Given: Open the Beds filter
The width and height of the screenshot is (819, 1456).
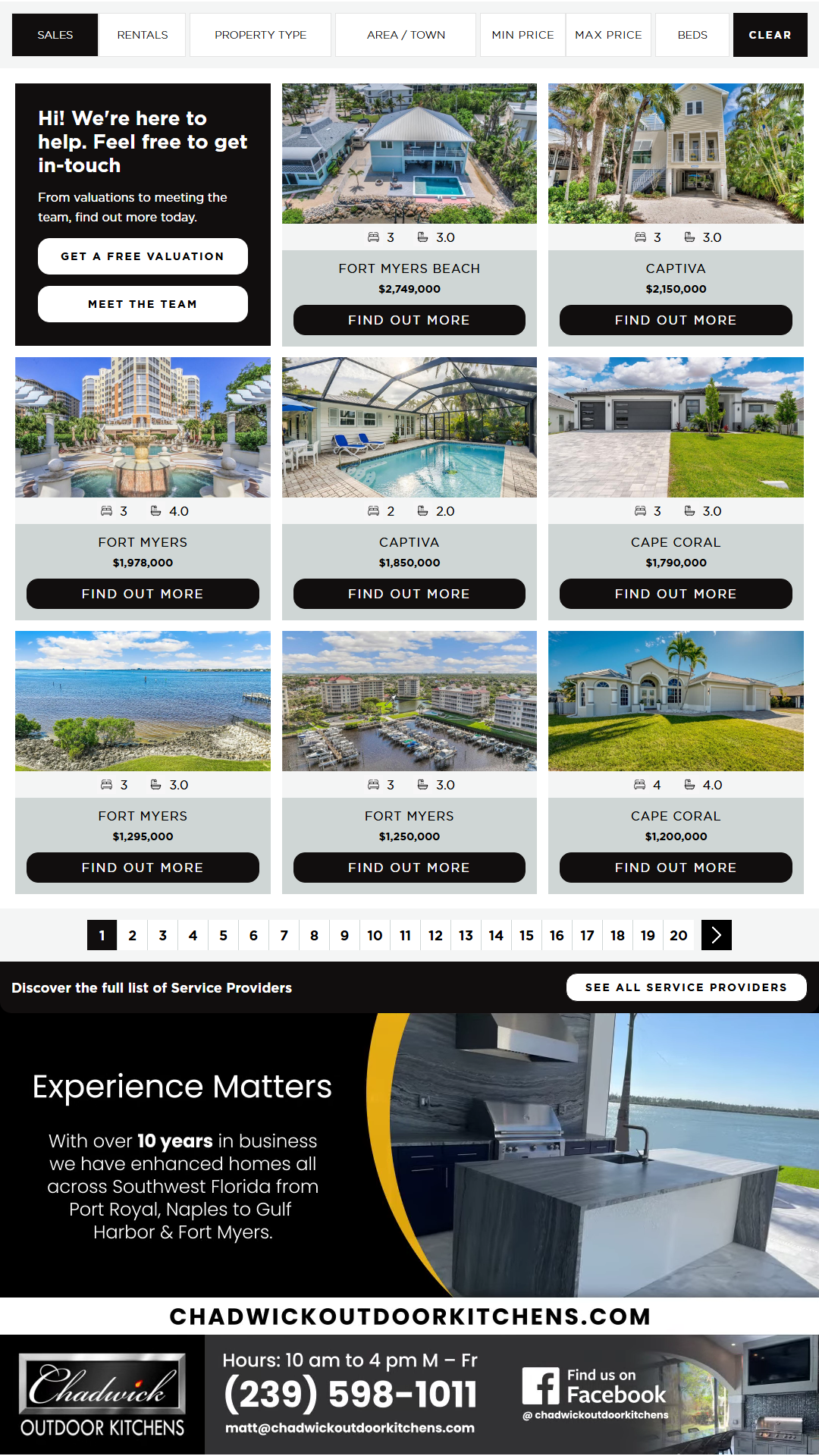Looking at the screenshot, I should (x=692, y=35).
